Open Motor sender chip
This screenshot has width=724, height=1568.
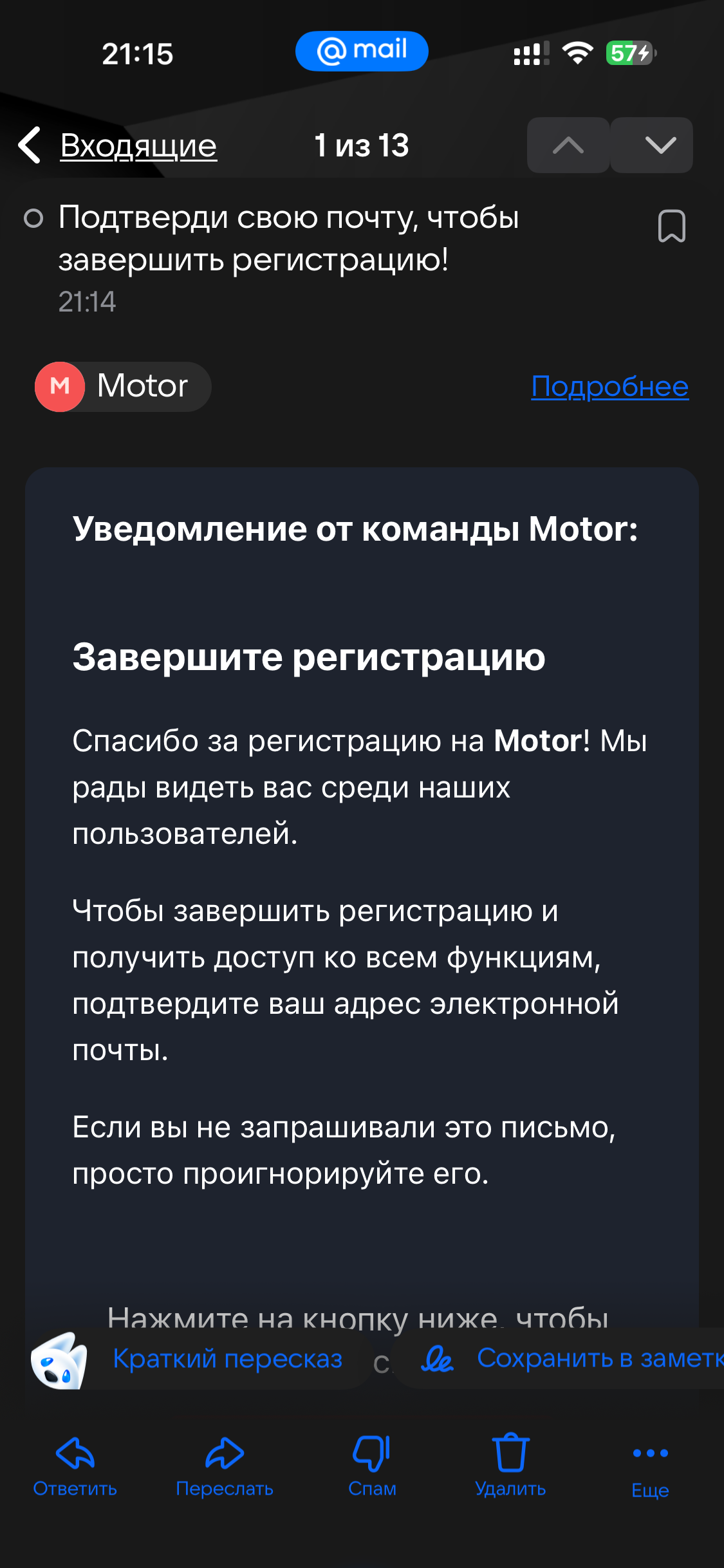coord(123,386)
